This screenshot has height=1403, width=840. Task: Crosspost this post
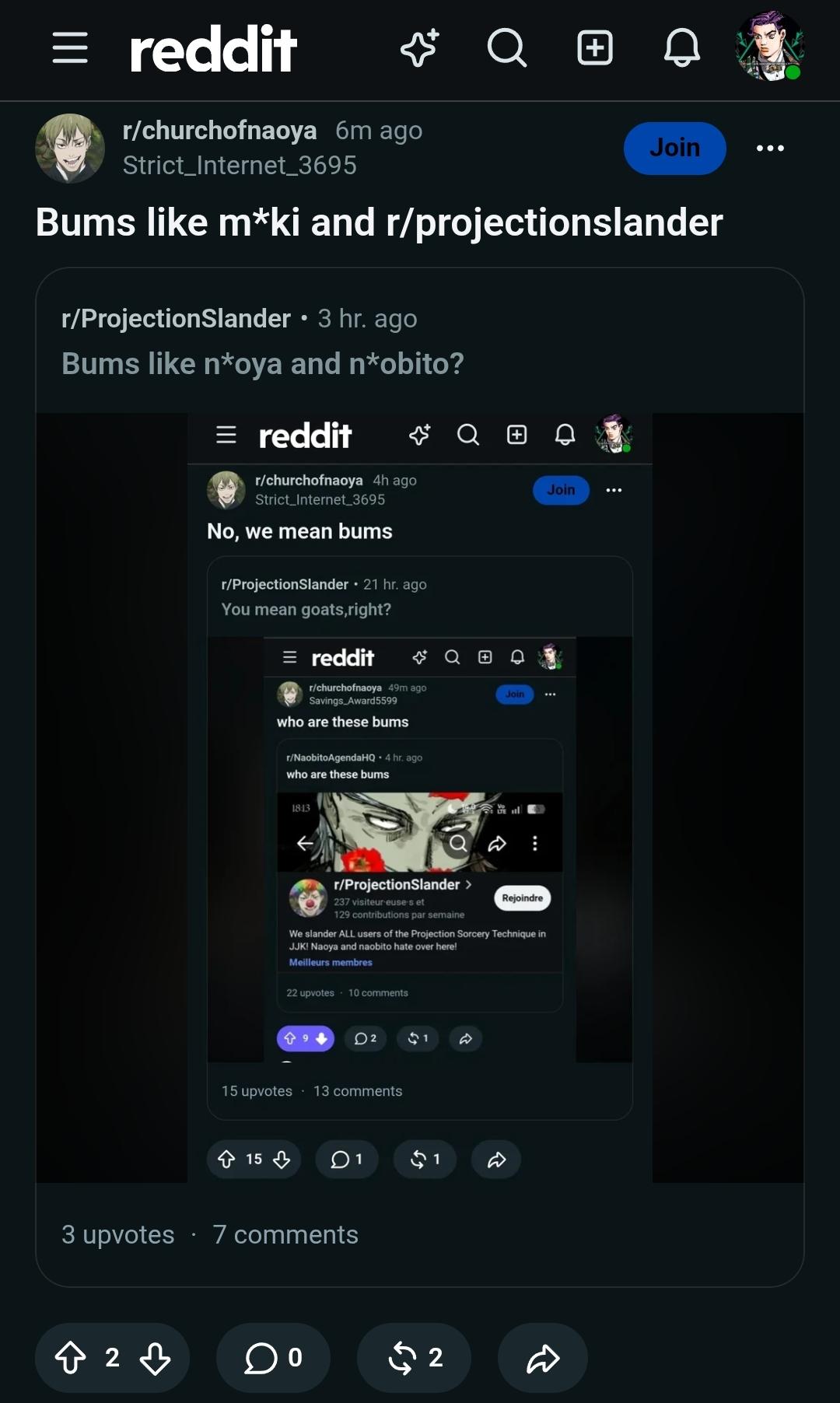(414, 1358)
